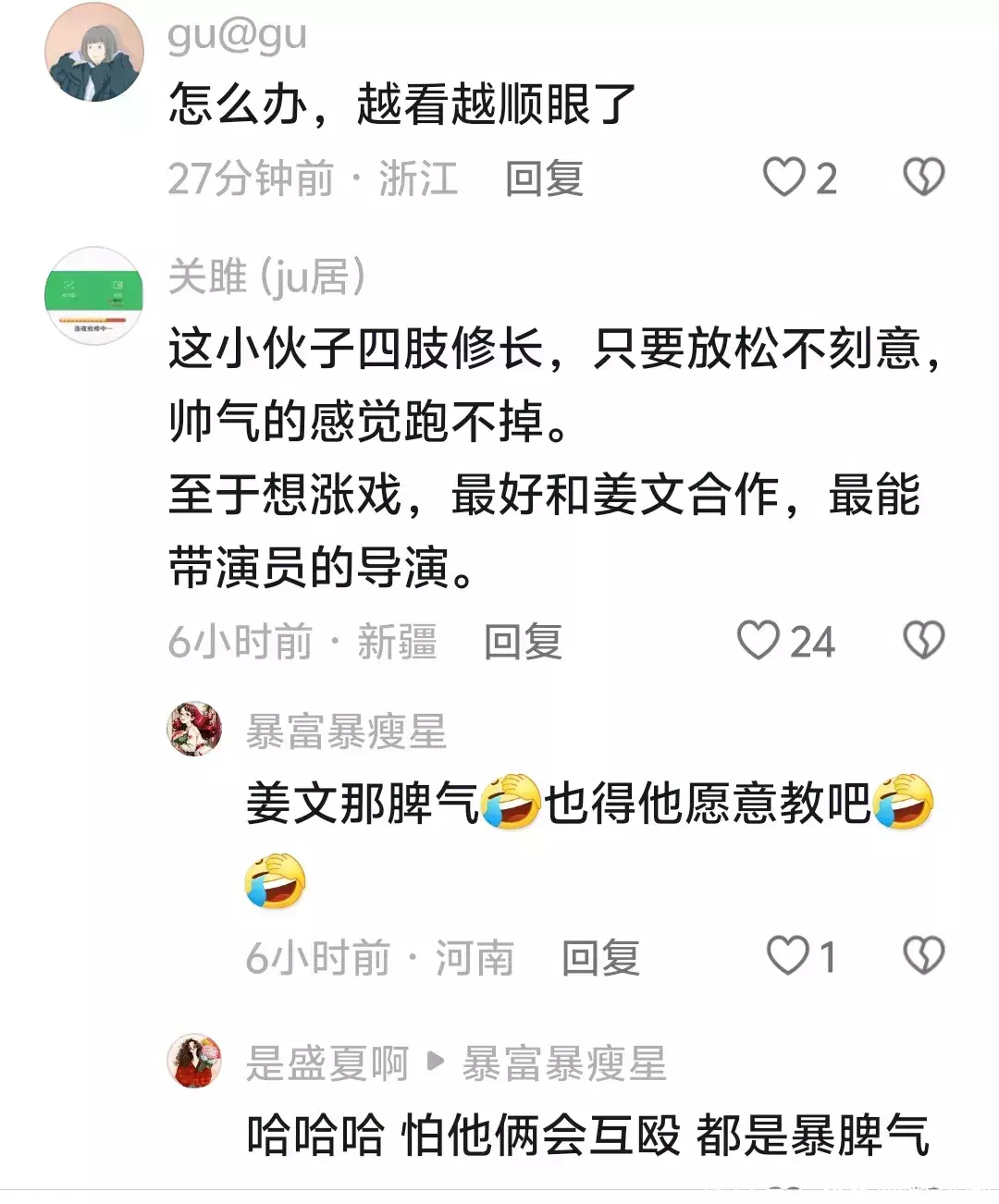
Task: Reply to gu@gu's comment
Action: (544, 178)
